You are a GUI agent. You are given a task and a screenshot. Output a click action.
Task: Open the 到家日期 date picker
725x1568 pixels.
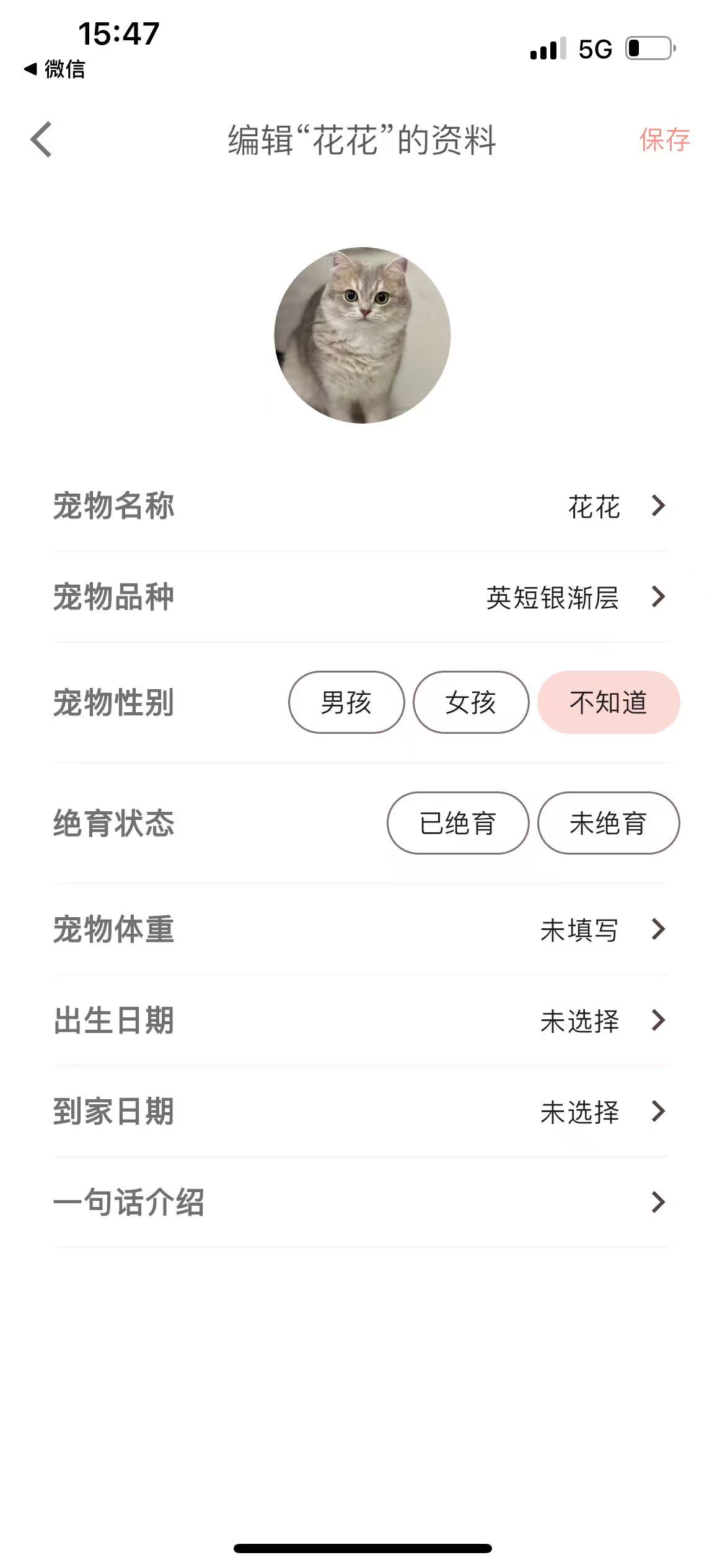coord(362,1112)
